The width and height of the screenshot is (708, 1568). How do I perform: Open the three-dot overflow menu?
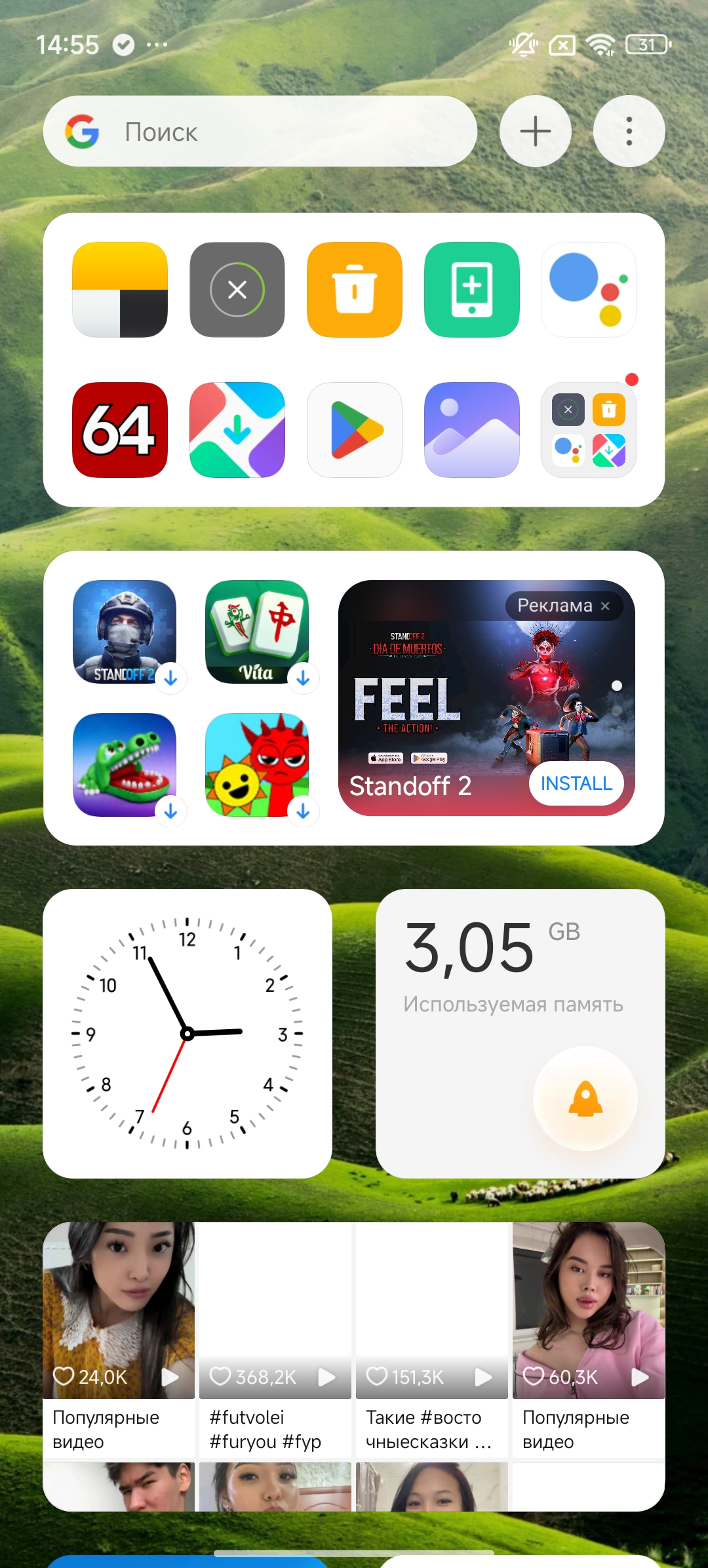pos(629,131)
